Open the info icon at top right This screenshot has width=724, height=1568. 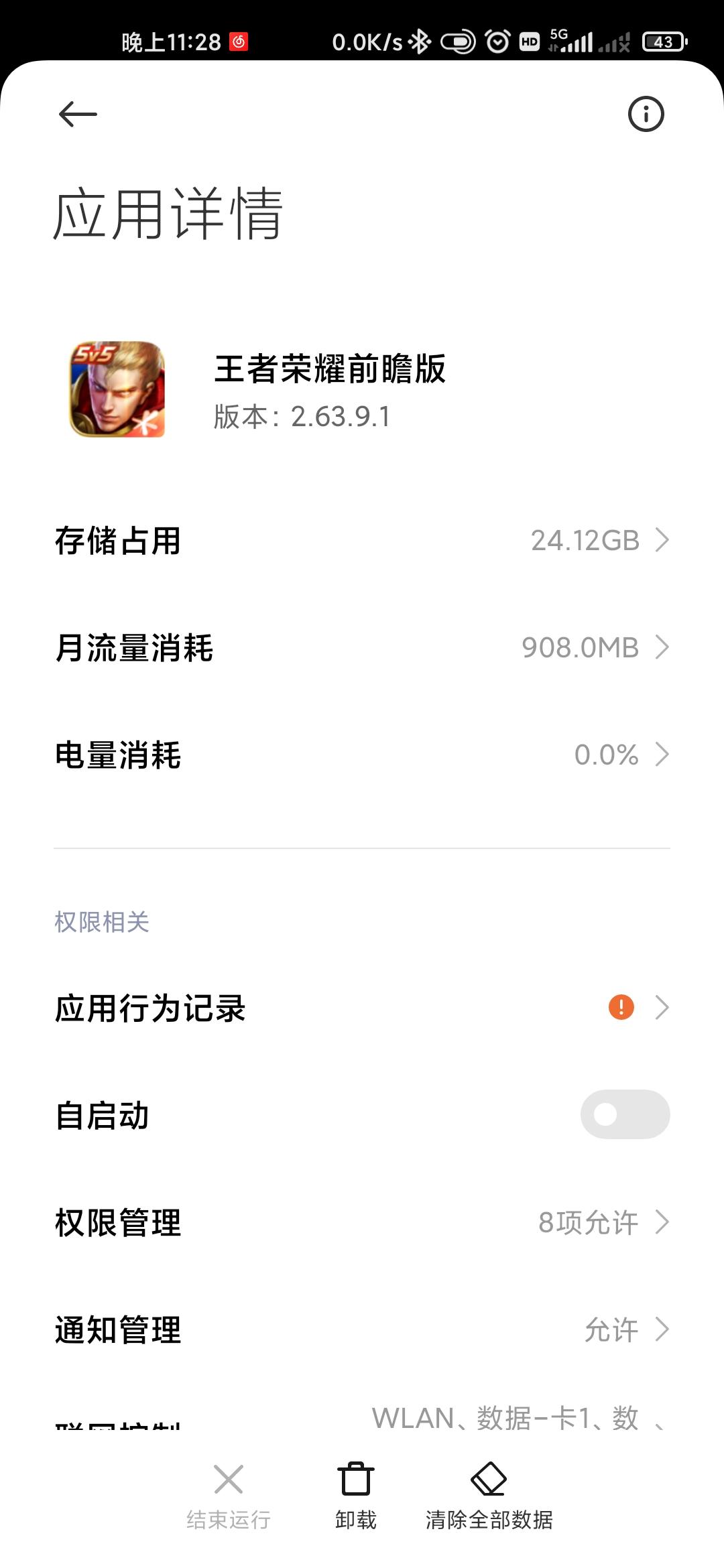646,114
